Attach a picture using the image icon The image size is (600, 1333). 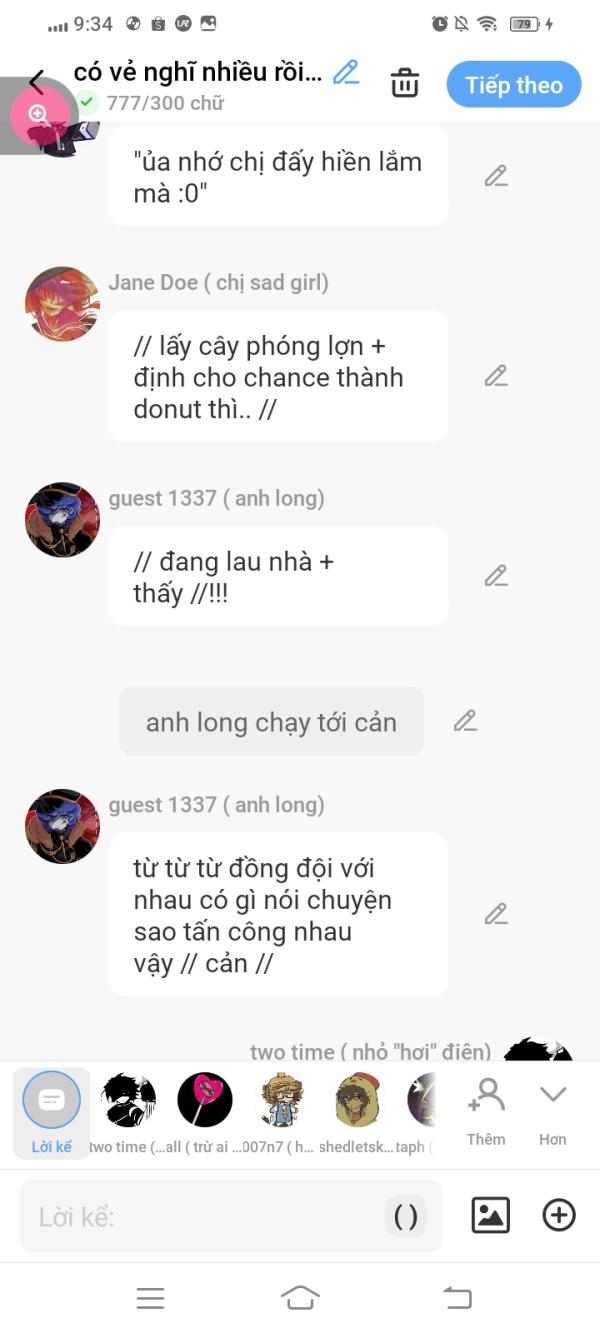click(490, 1215)
